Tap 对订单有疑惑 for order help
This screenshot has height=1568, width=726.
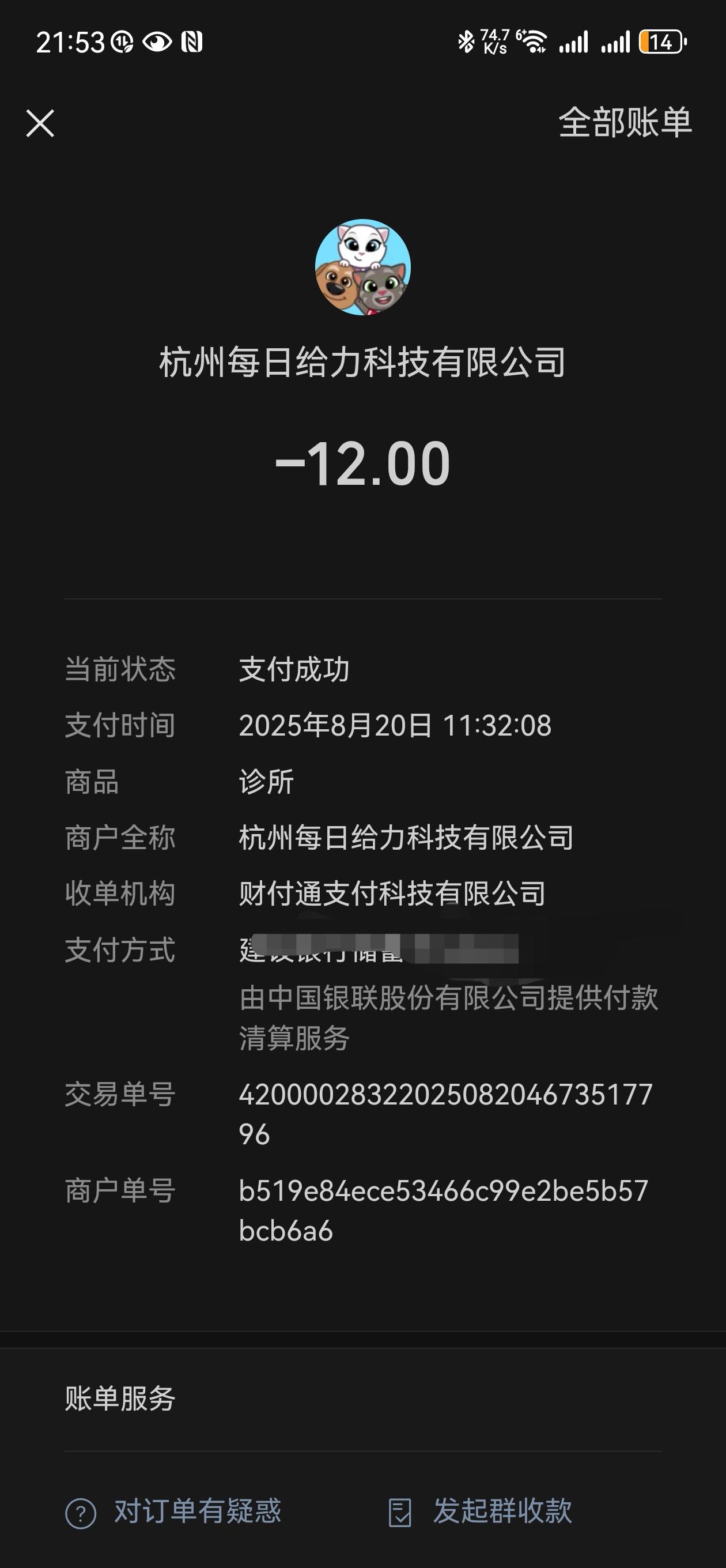[x=173, y=1512]
